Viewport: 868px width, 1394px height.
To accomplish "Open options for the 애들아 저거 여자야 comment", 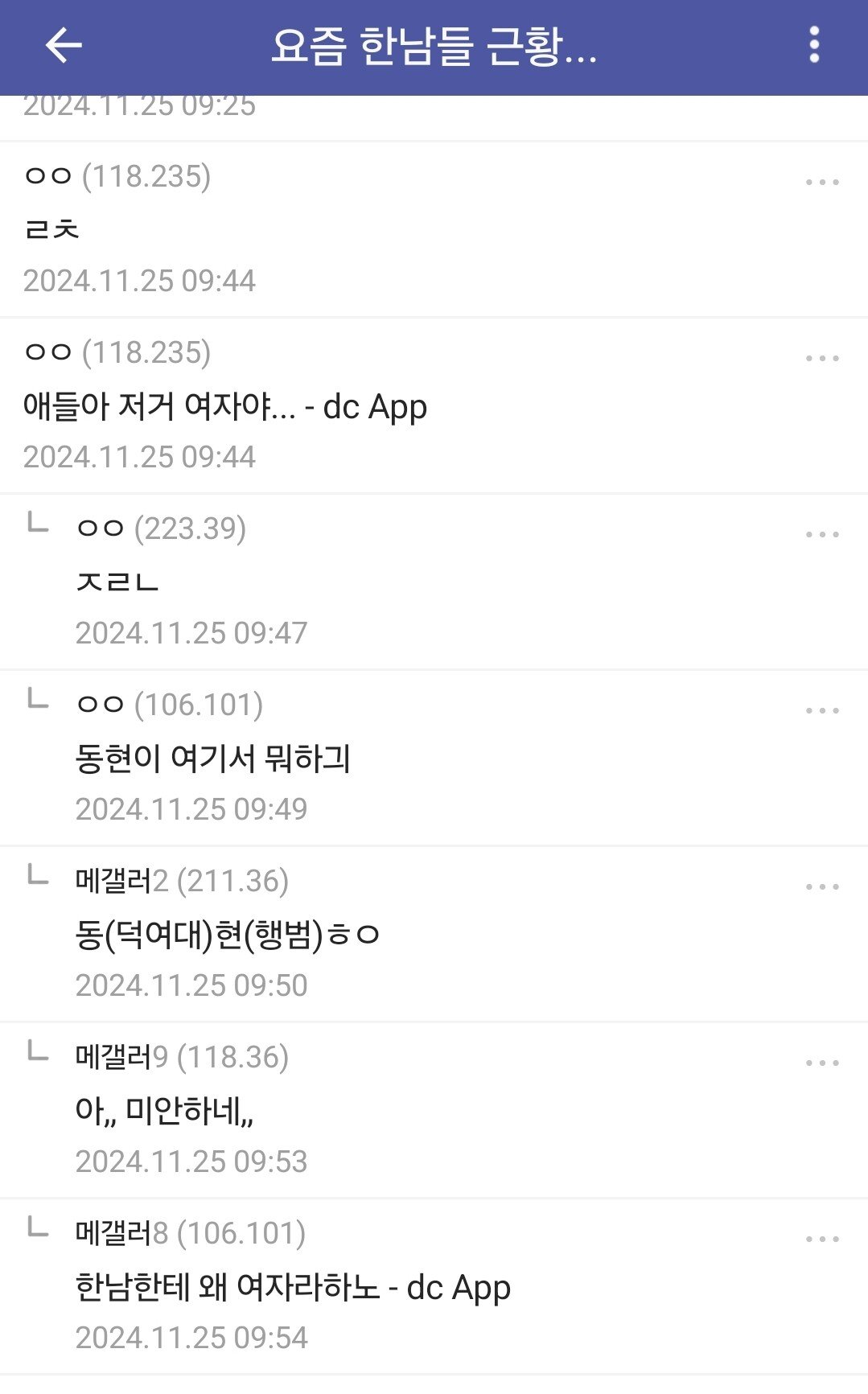I will pyautogui.click(x=822, y=359).
